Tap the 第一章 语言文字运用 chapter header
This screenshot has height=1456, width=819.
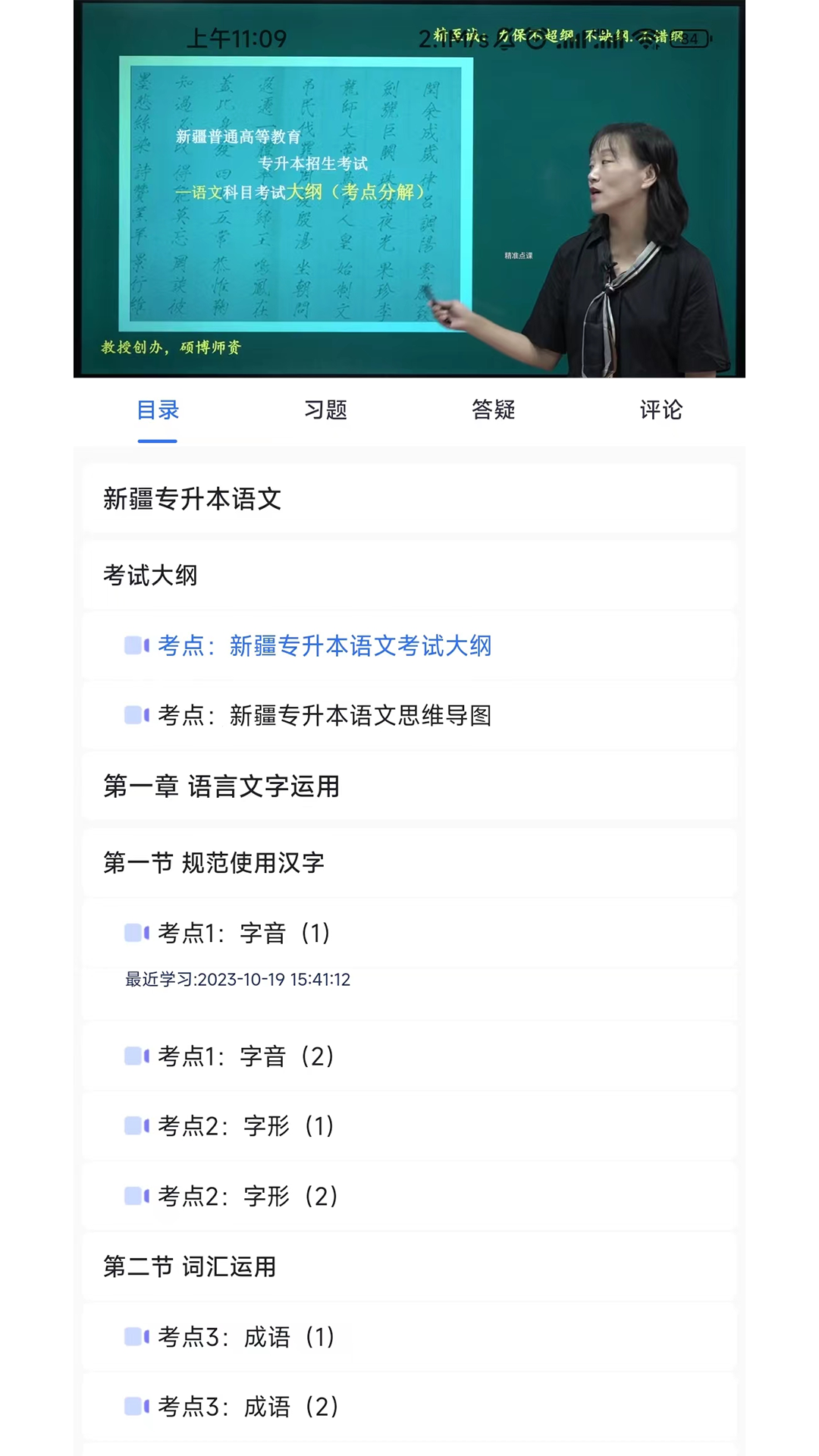(221, 786)
